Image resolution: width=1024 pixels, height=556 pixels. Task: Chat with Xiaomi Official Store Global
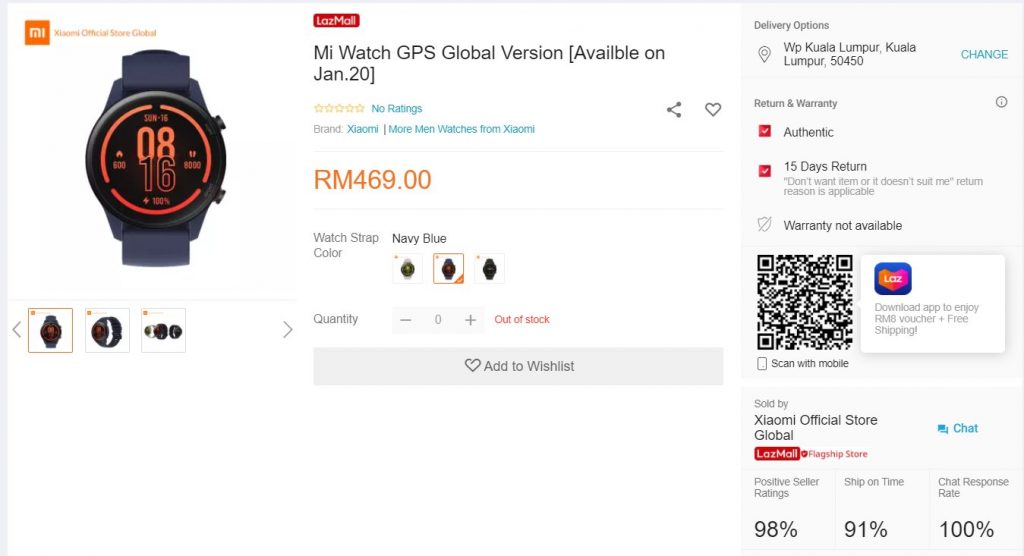tap(957, 428)
